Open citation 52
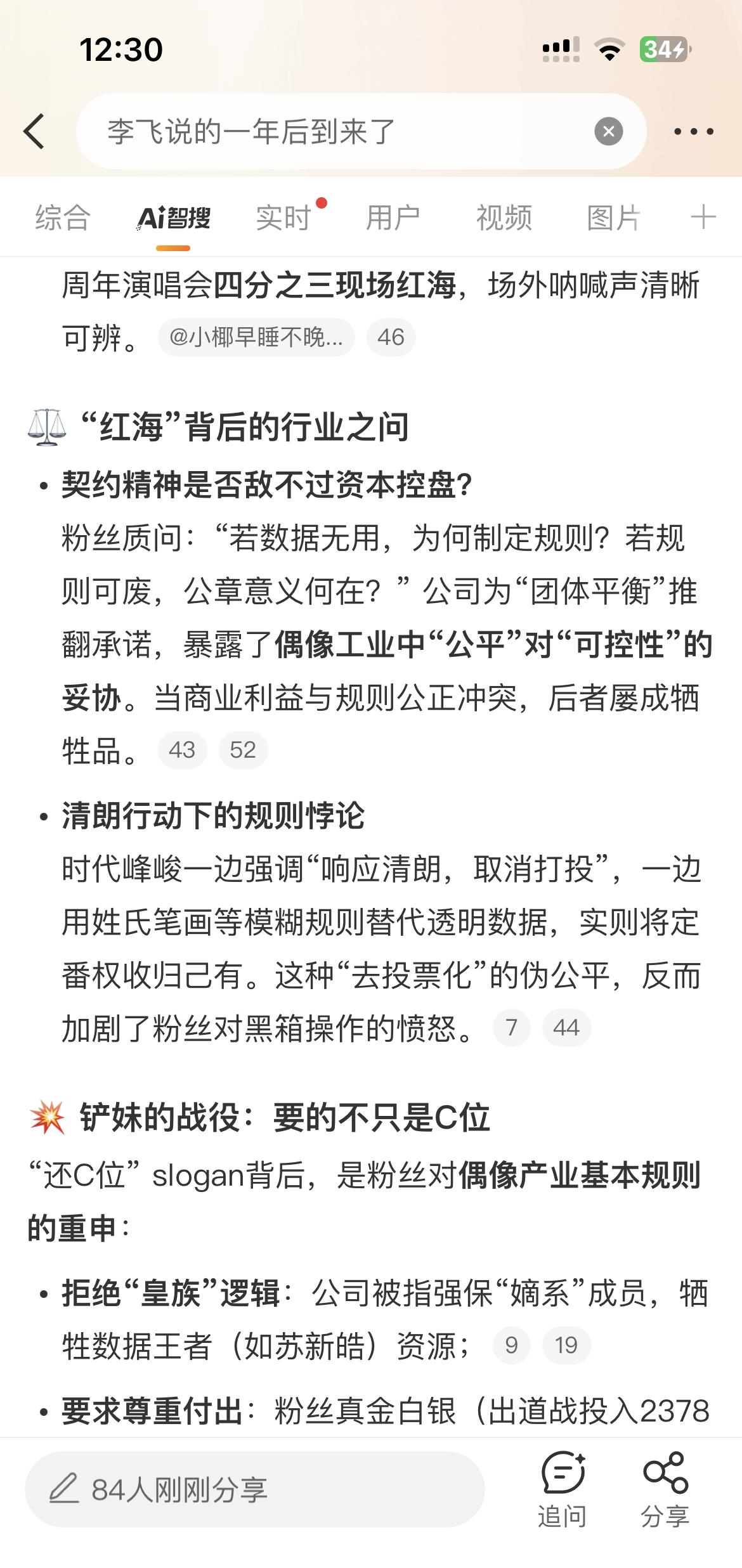The height and width of the screenshot is (1568, 742). [x=243, y=750]
